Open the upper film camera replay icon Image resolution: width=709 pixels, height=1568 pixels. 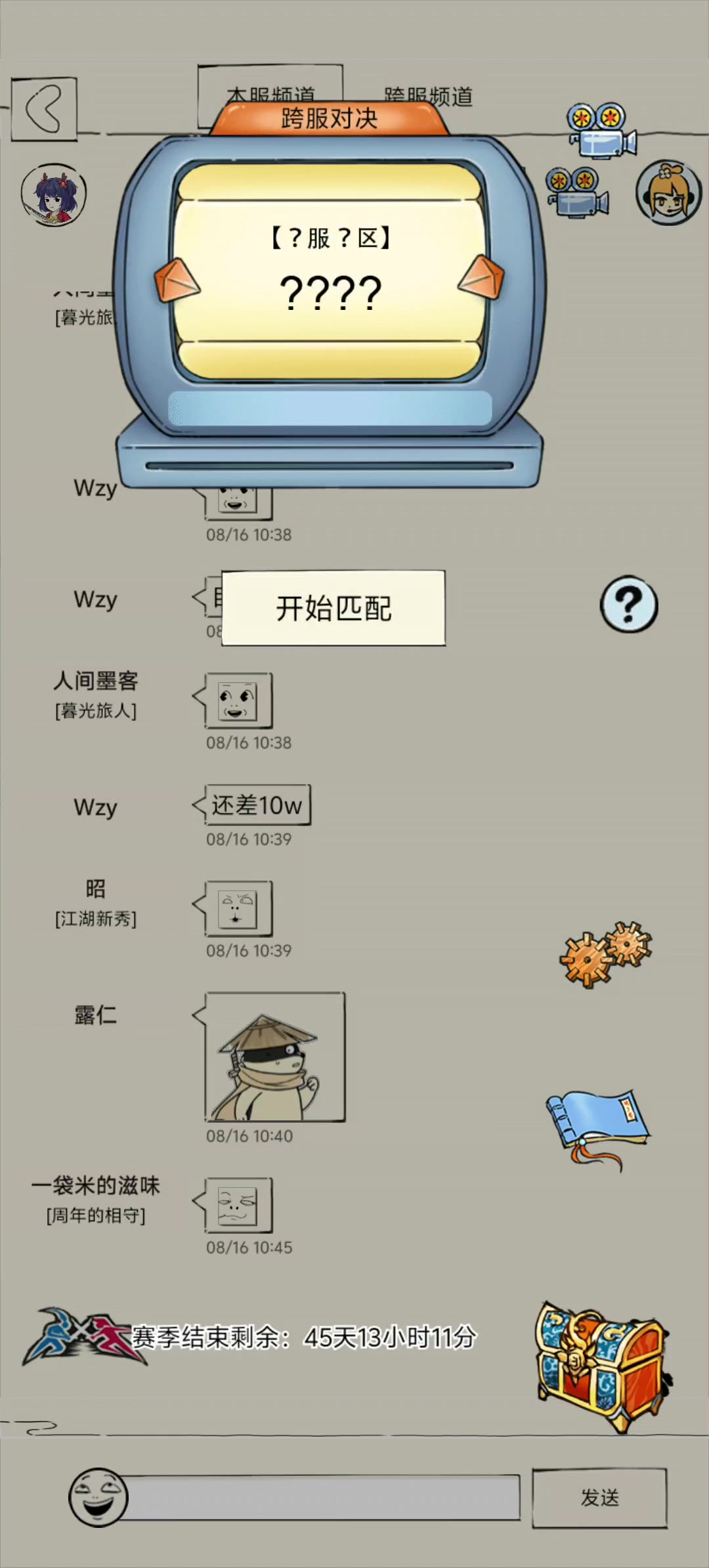tap(601, 130)
